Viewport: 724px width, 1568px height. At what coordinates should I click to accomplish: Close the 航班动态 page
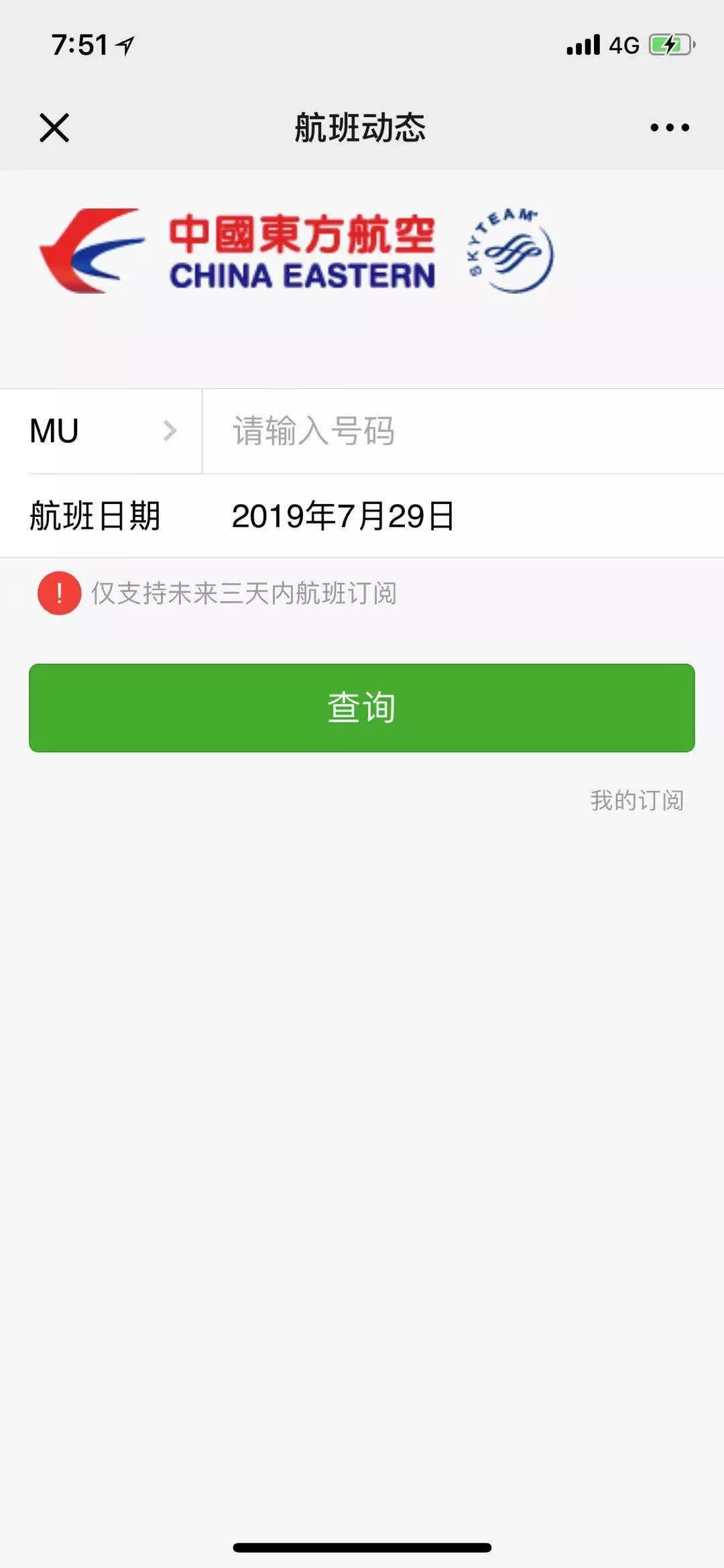click(x=54, y=127)
